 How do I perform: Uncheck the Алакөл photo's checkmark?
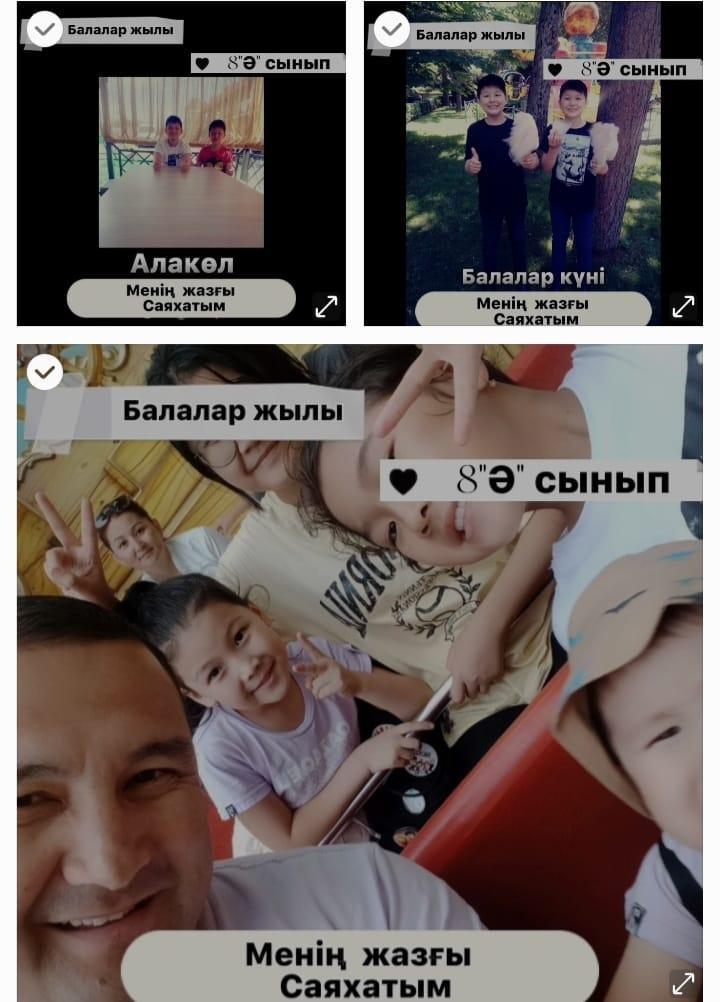[x=43, y=30]
